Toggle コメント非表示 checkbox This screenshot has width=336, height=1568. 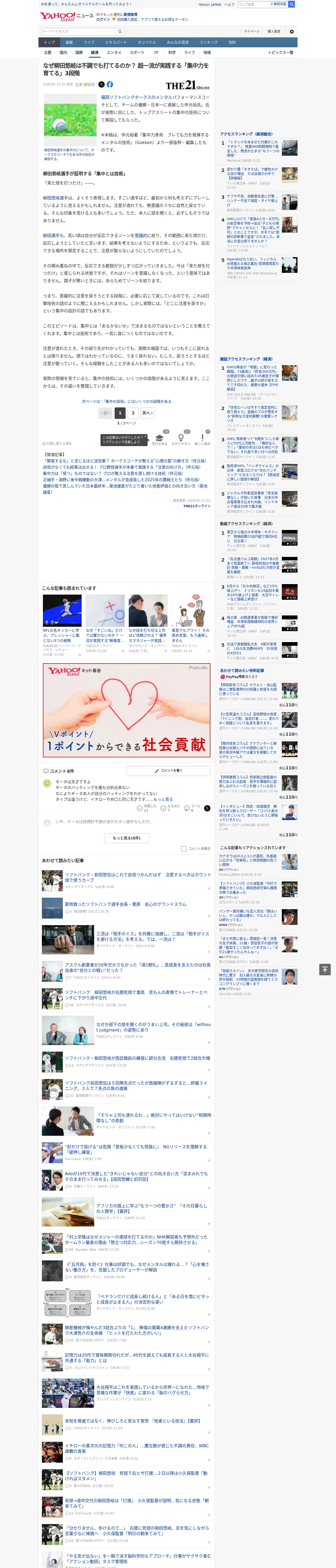pos(183,849)
